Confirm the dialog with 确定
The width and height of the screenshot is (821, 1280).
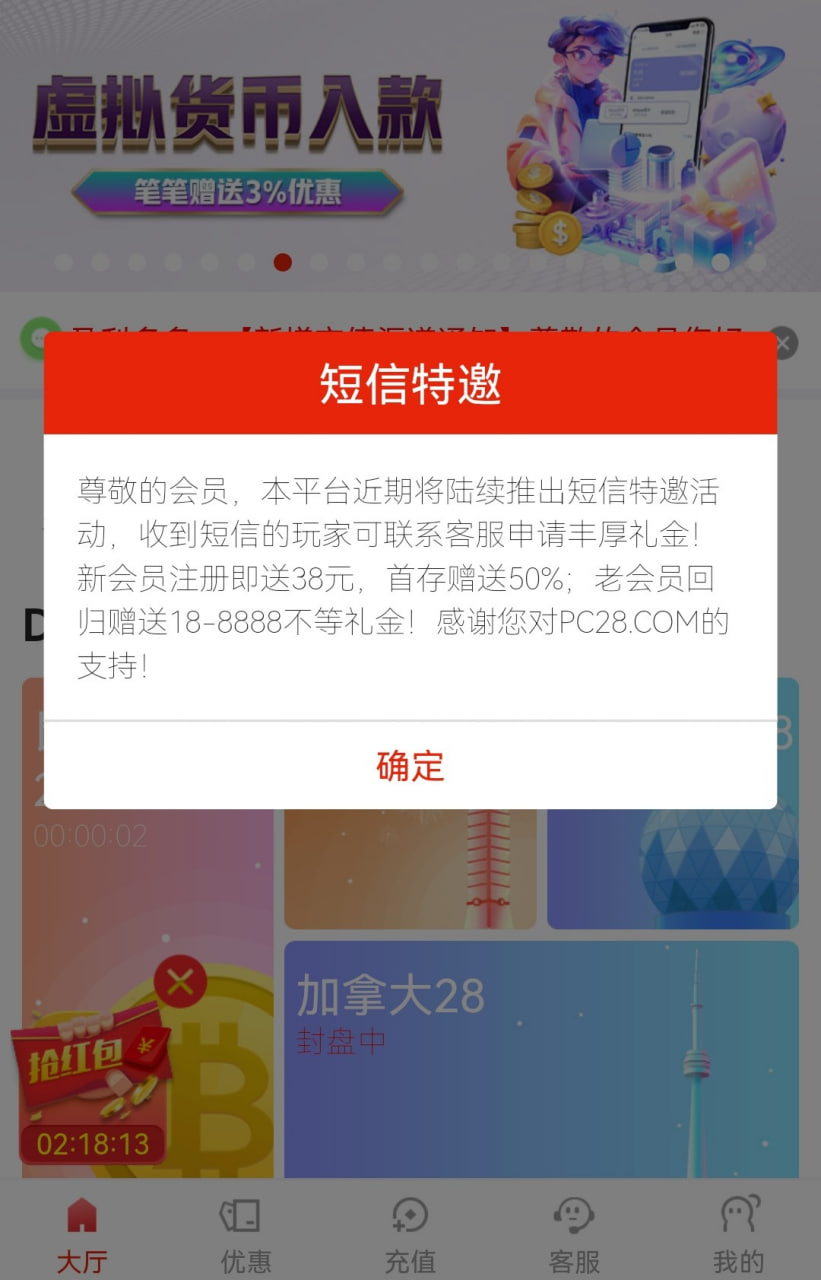pos(410,766)
